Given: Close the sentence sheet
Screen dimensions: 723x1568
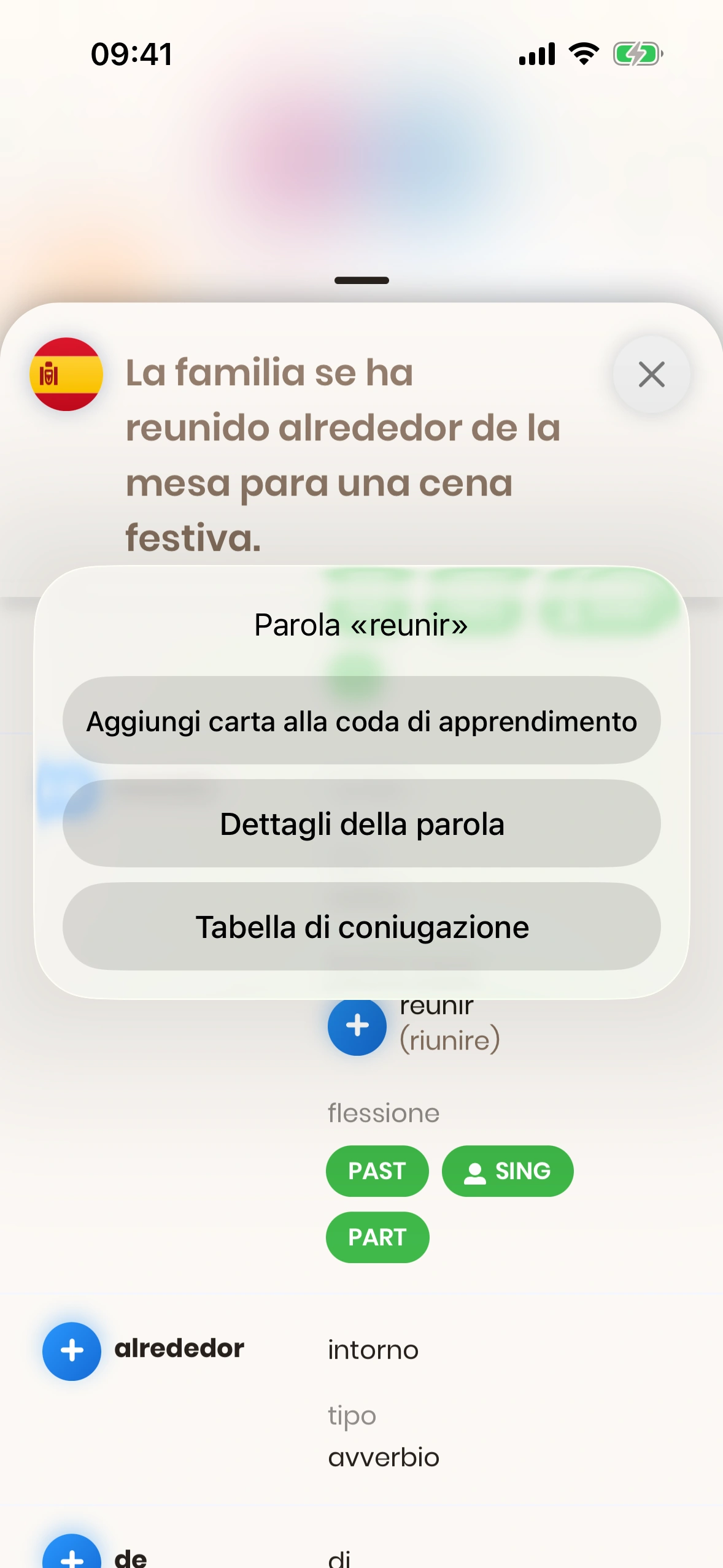Looking at the screenshot, I should (x=651, y=374).
